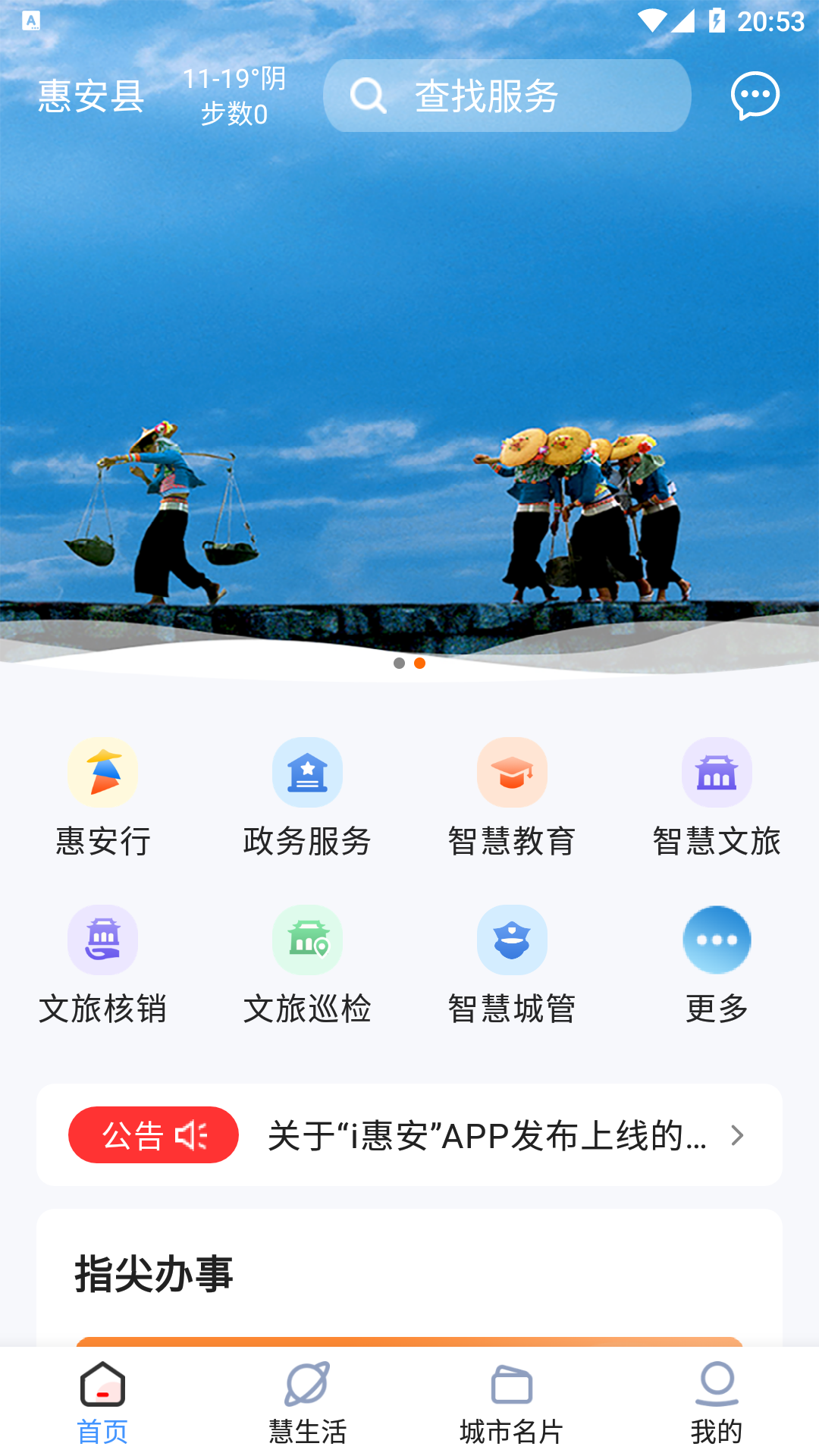Change location from 惠安县

(91, 96)
